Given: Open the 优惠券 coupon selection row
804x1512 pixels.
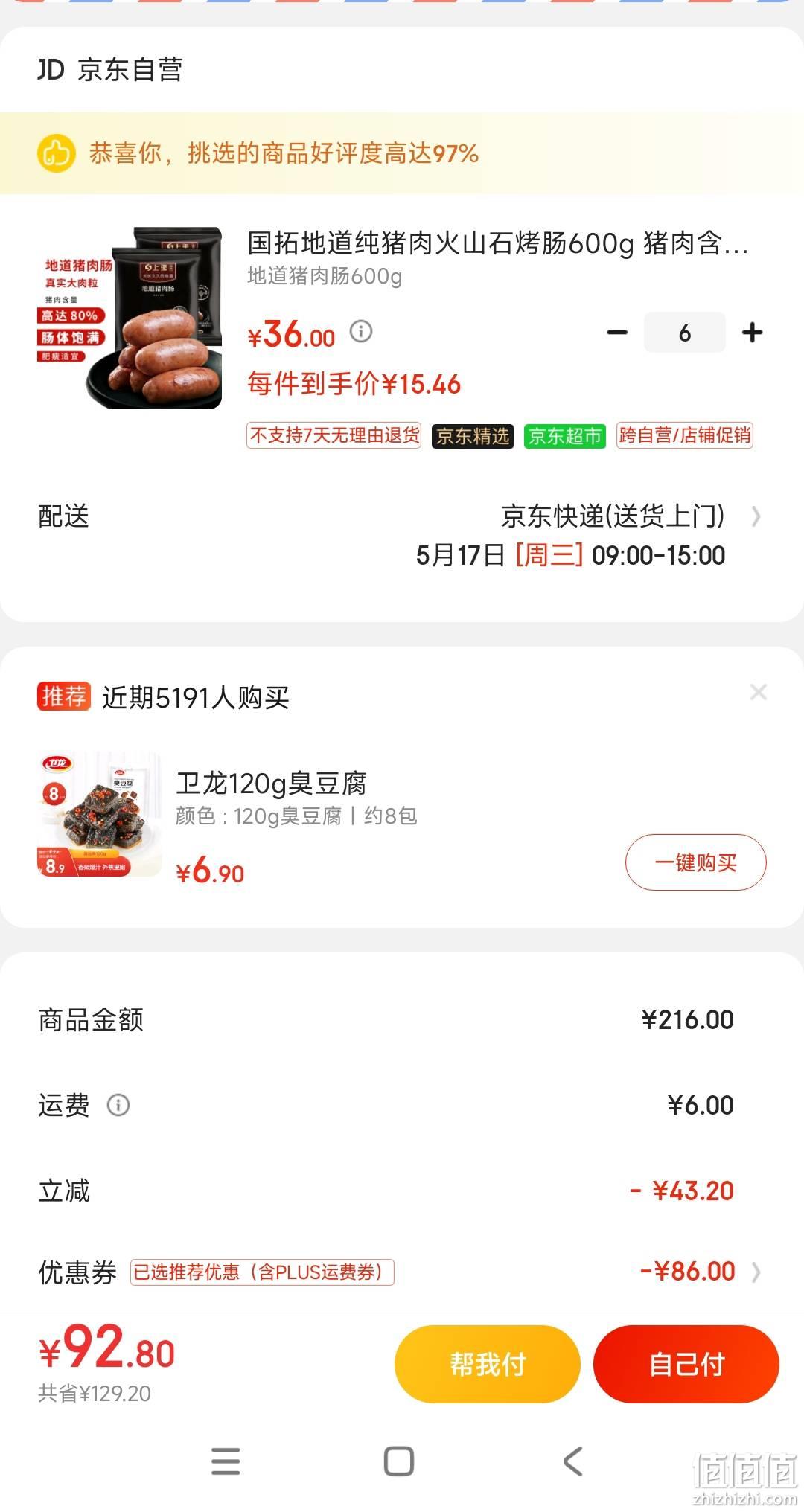Looking at the screenshot, I should [x=402, y=1272].
